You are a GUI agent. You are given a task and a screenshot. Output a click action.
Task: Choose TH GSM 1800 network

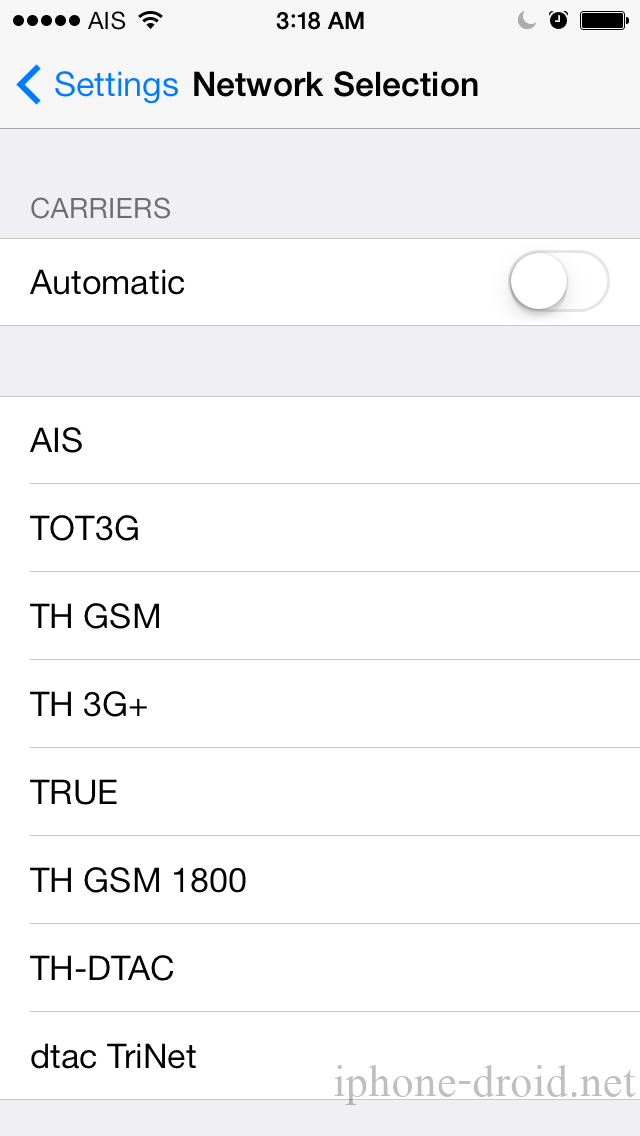pos(320,880)
